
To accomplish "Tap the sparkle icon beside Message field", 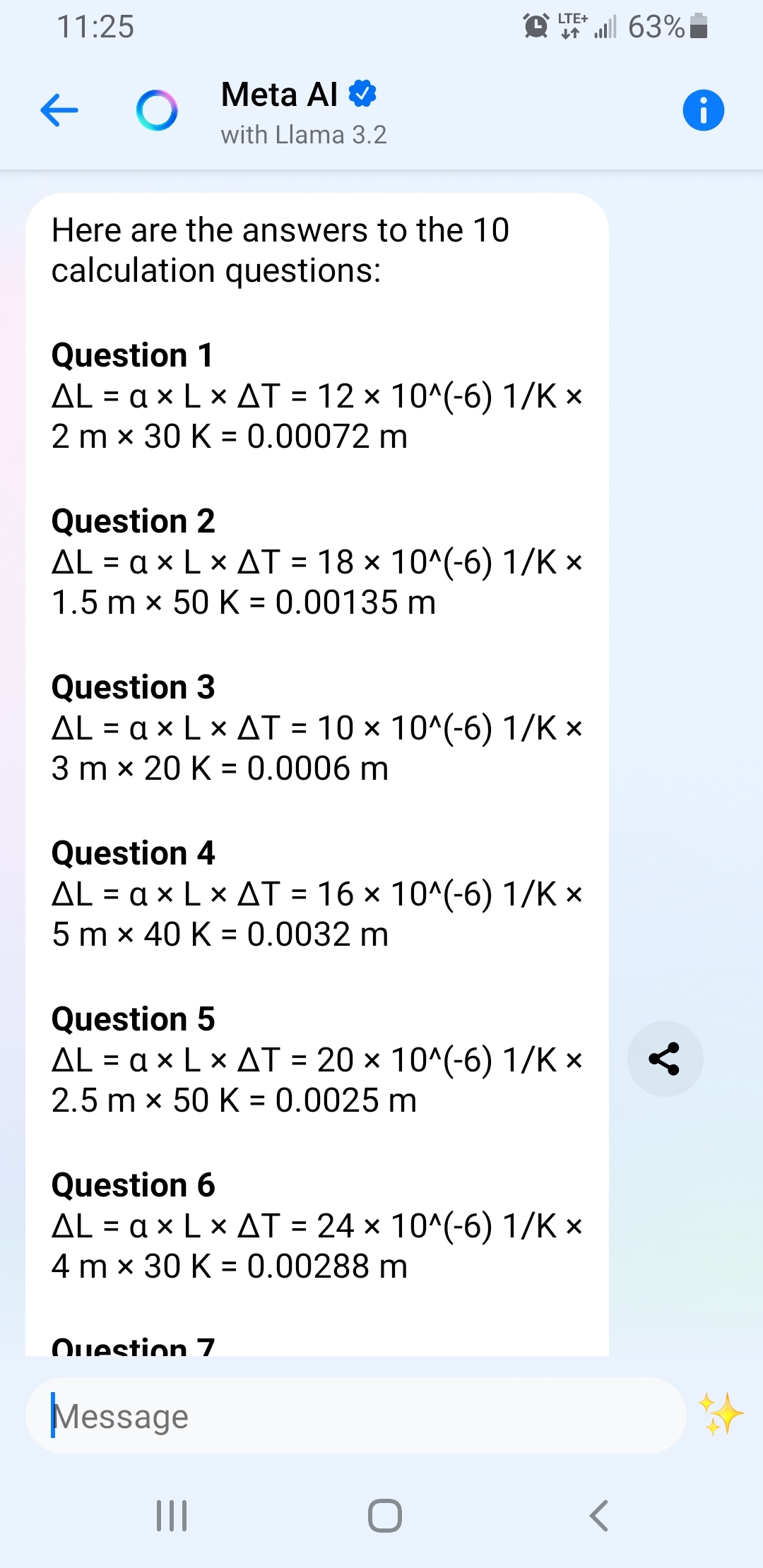I will pyautogui.click(x=720, y=1415).
